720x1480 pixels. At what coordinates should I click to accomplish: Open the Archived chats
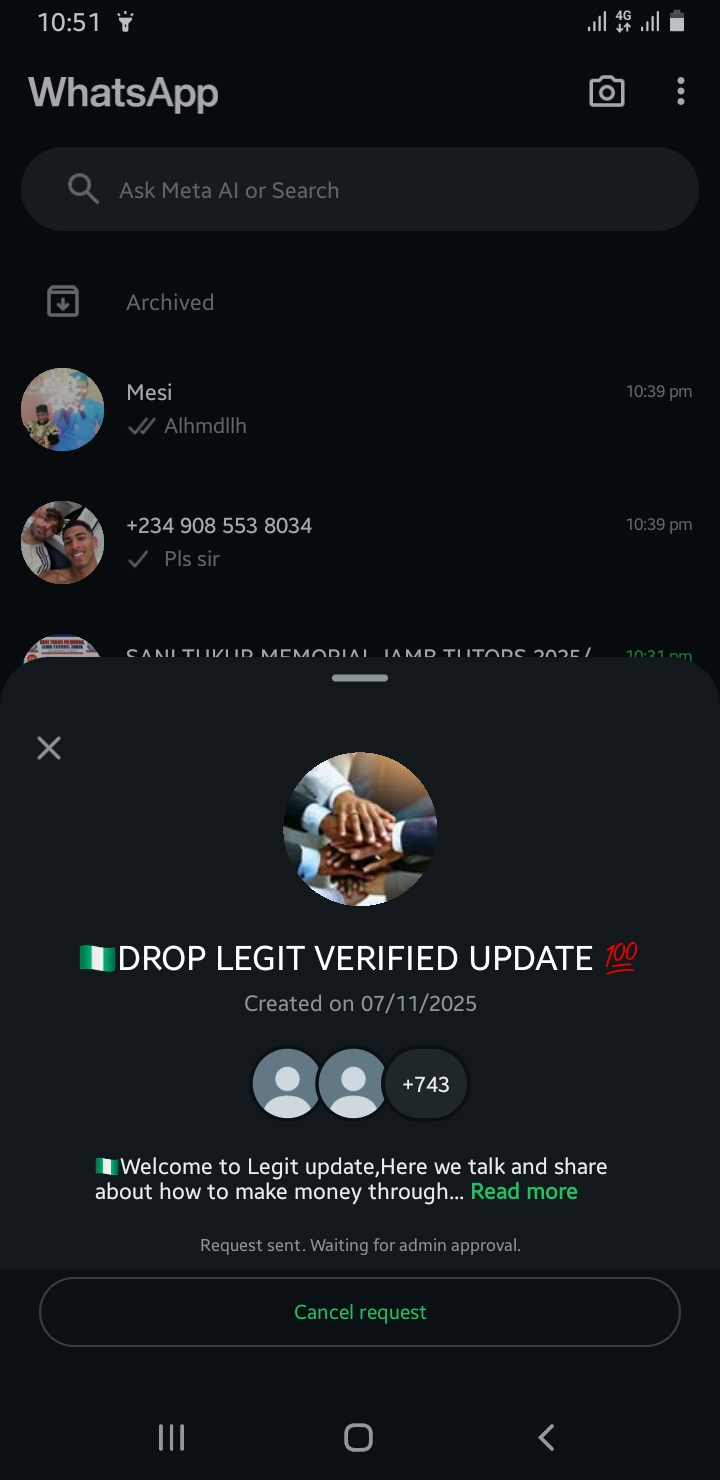[x=170, y=302]
